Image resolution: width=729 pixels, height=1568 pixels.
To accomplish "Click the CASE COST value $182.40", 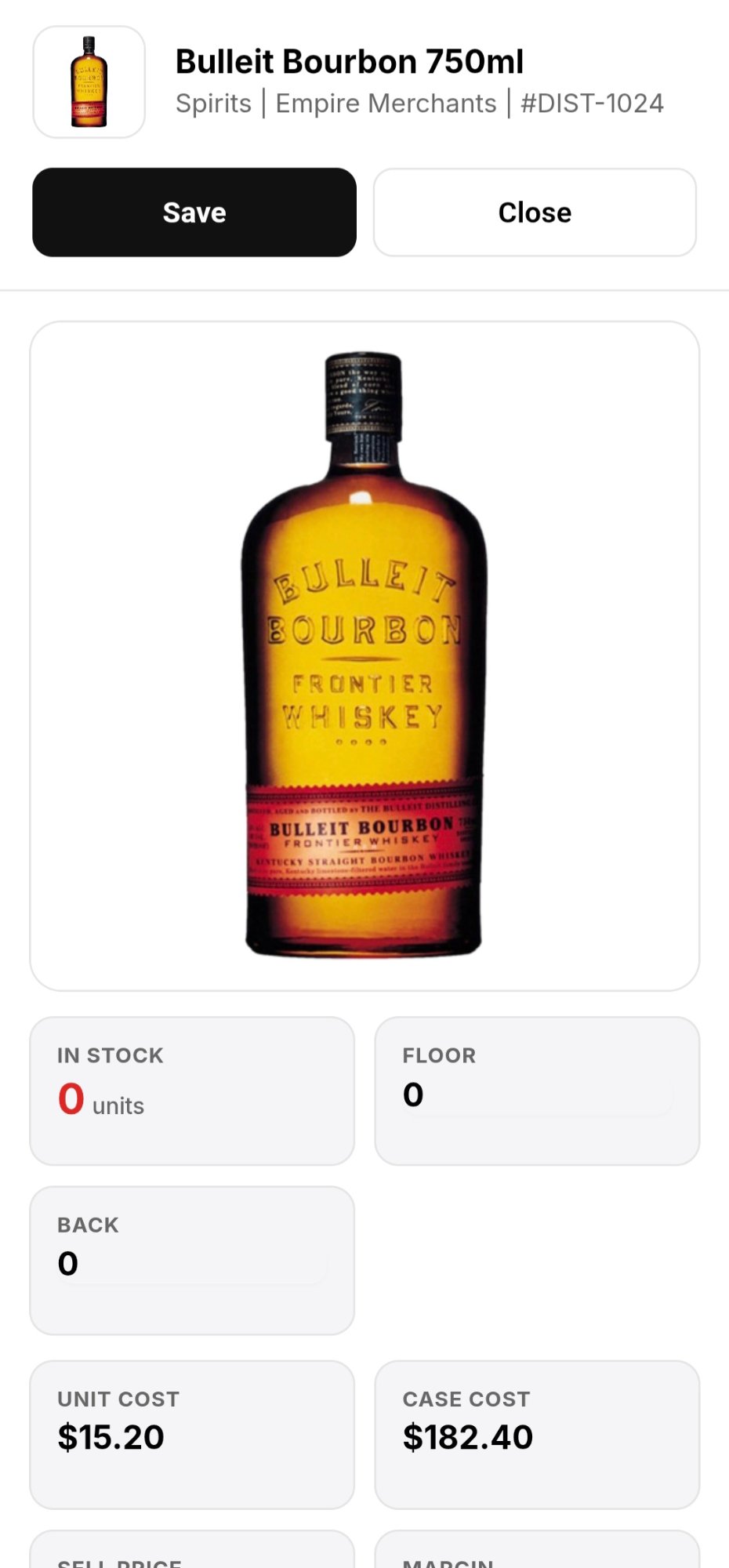I will [467, 1437].
